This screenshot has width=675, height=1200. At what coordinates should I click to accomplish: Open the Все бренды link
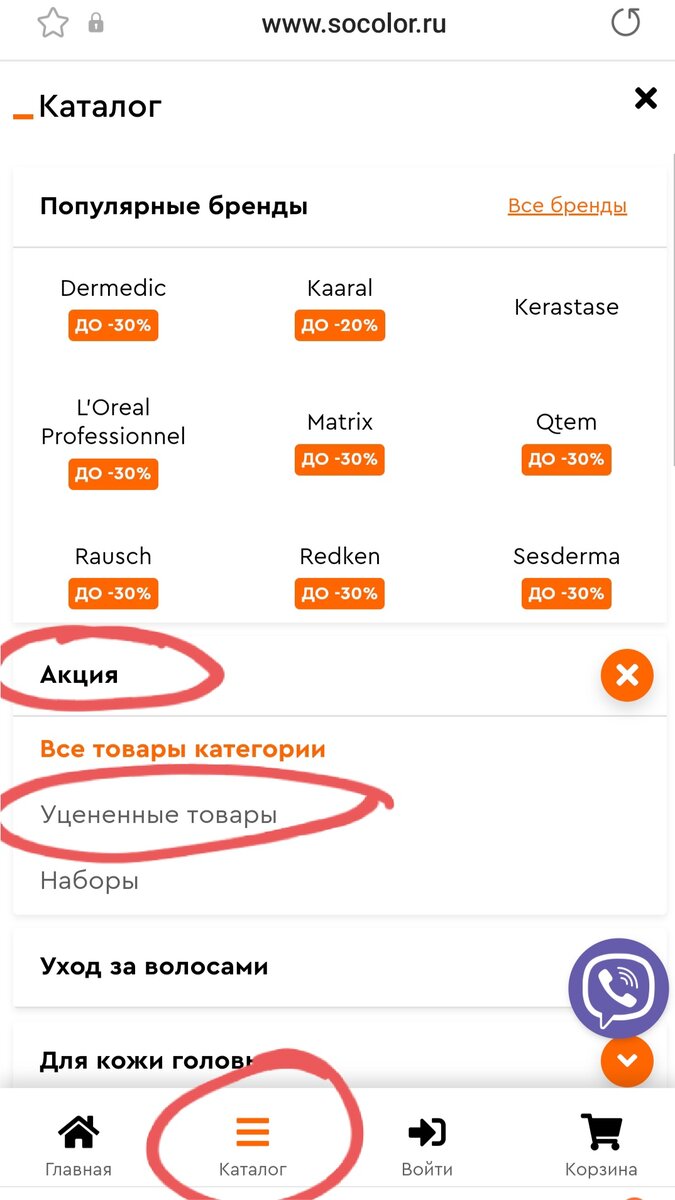tap(567, 206)
